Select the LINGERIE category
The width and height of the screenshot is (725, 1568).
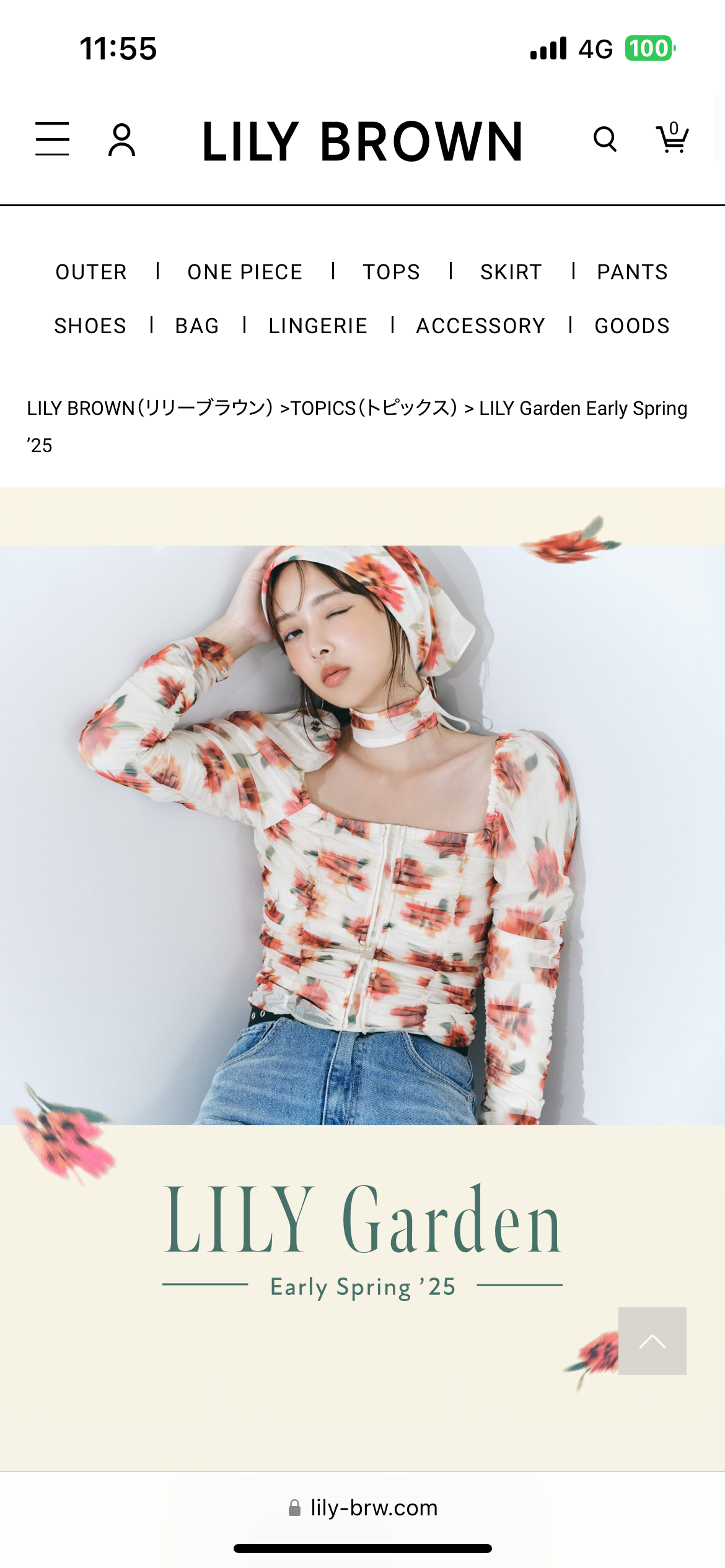pos(318,326)
